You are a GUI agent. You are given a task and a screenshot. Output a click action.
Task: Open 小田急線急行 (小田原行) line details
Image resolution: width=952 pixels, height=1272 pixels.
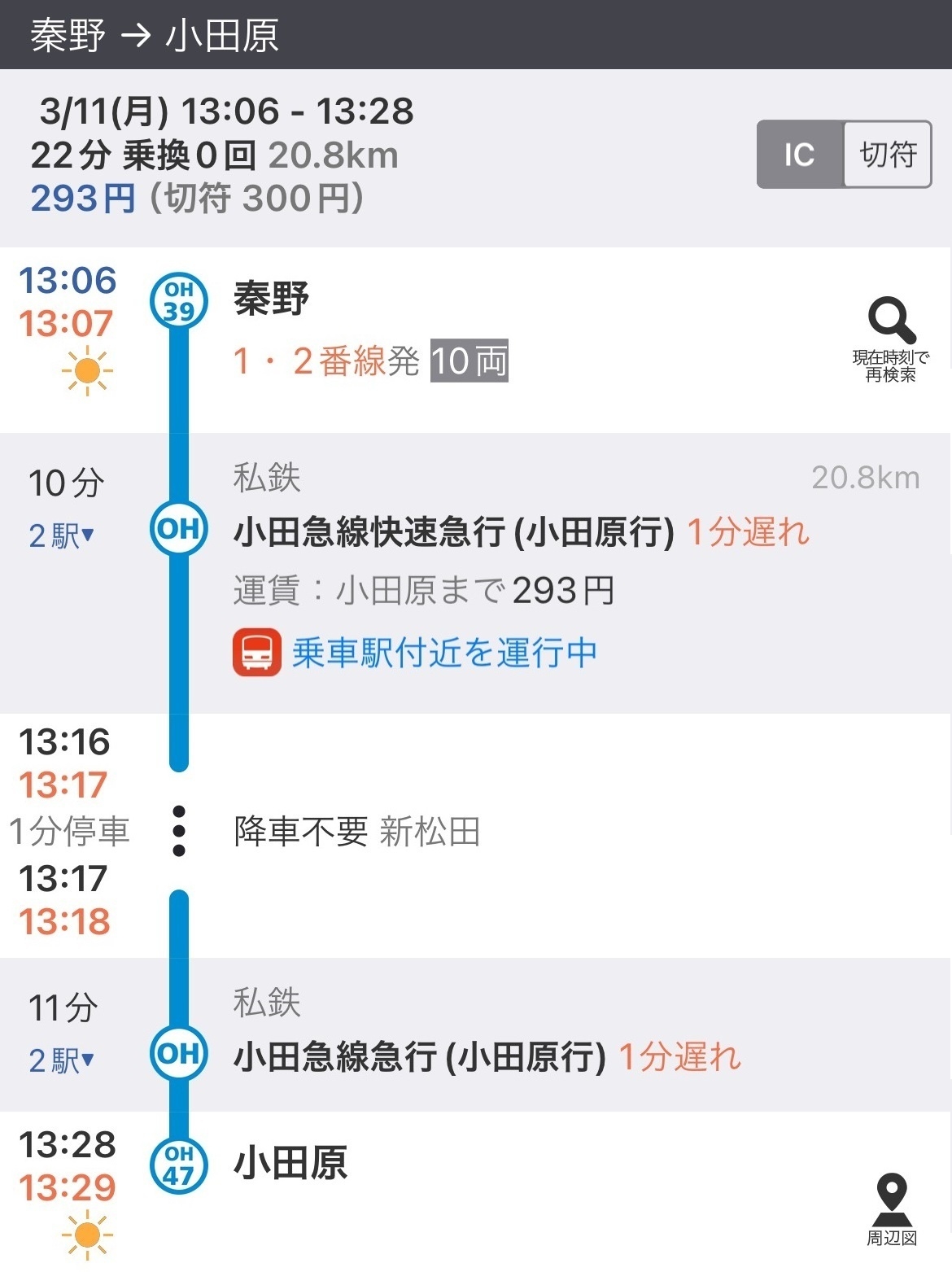pyautogui.click(x=419, y=1057)
